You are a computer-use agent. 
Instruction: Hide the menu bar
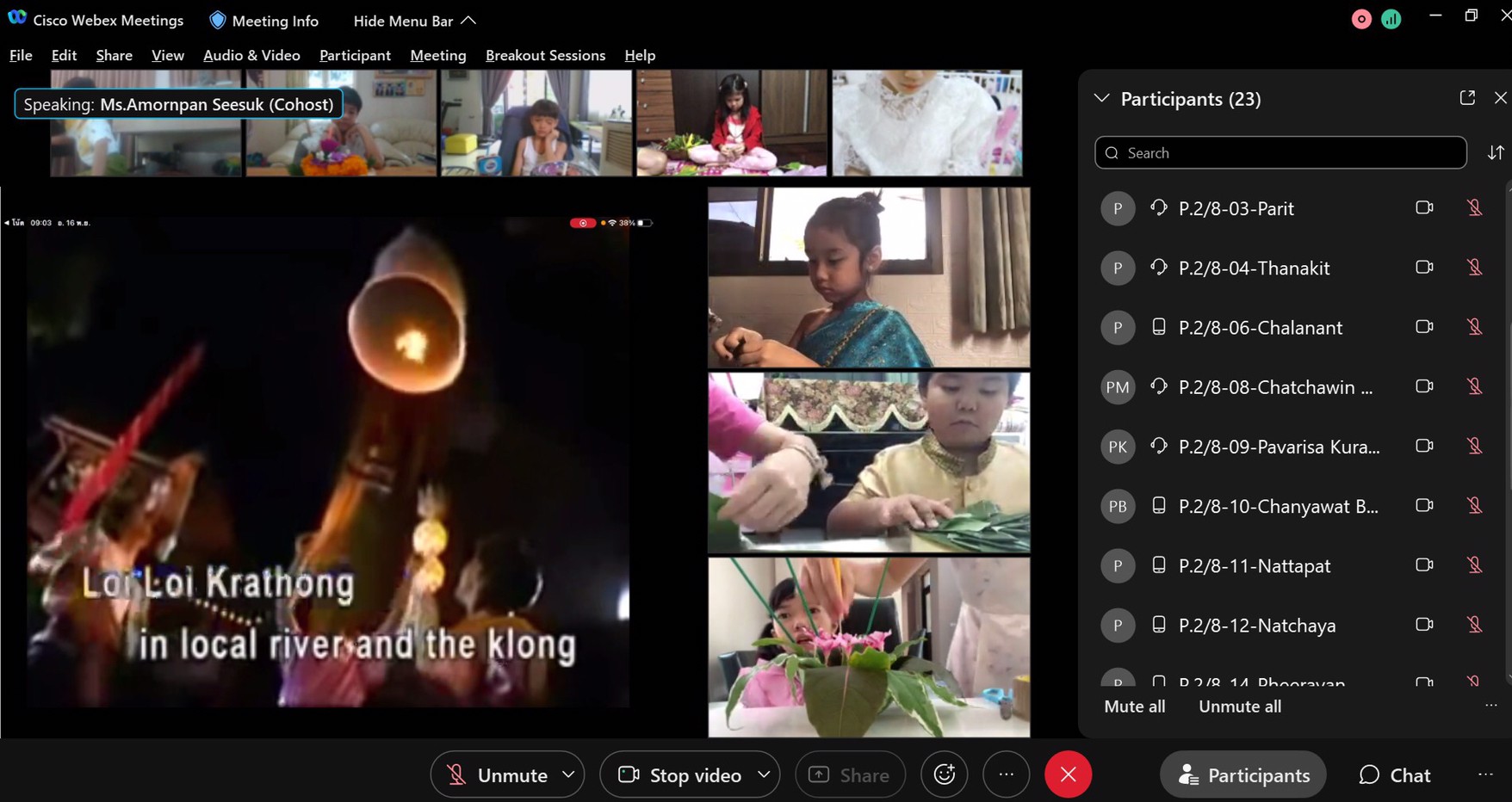pos(414,21)
